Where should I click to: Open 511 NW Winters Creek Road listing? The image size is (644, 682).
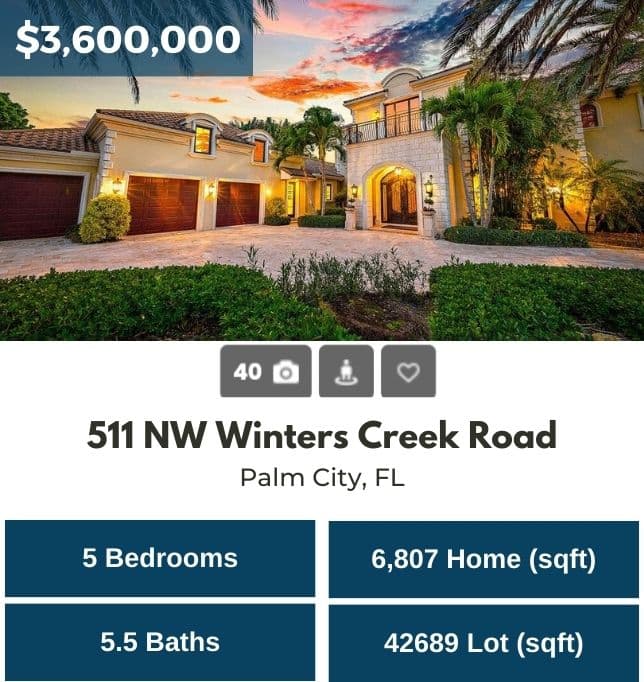click(x=321, y=436)
